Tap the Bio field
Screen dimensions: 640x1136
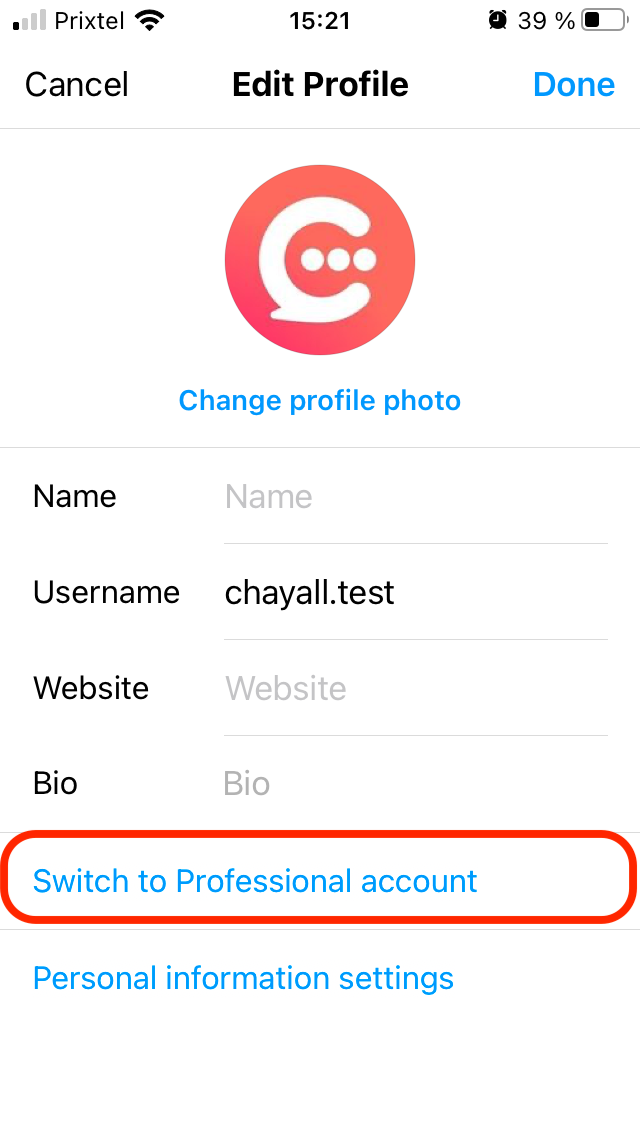414,783
